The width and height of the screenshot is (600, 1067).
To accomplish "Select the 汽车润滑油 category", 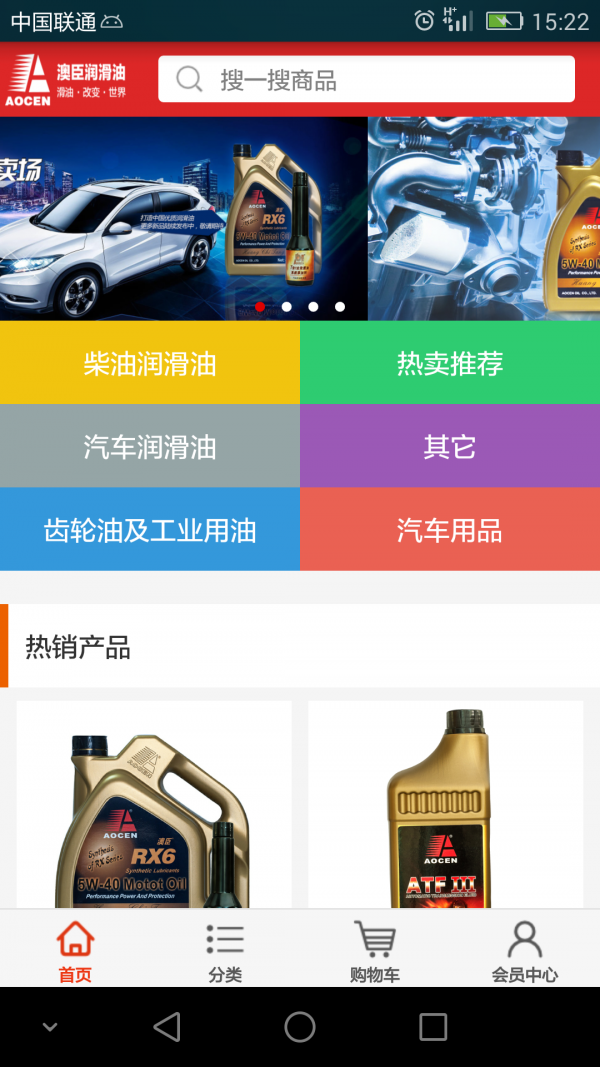I will coord(150,446).
